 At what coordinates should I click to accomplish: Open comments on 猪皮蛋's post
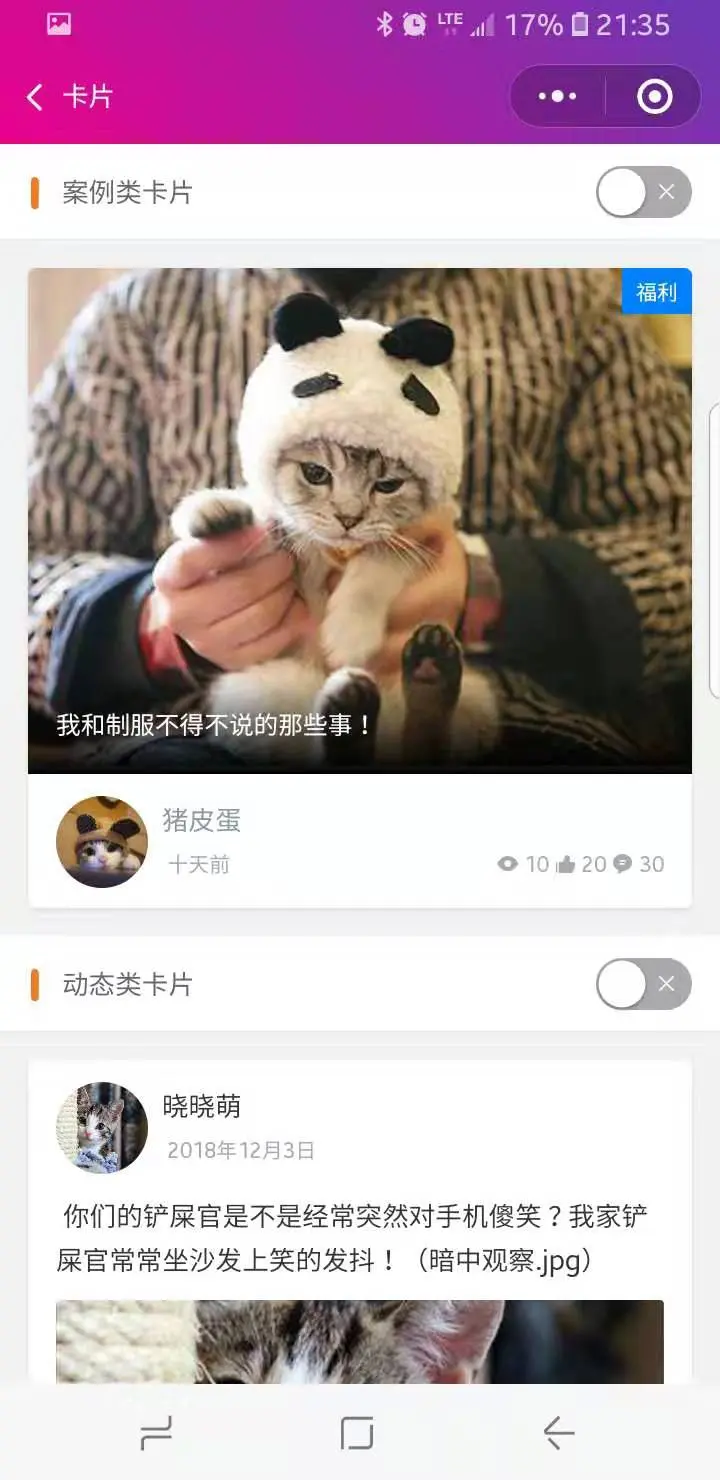tap(623, 864)
